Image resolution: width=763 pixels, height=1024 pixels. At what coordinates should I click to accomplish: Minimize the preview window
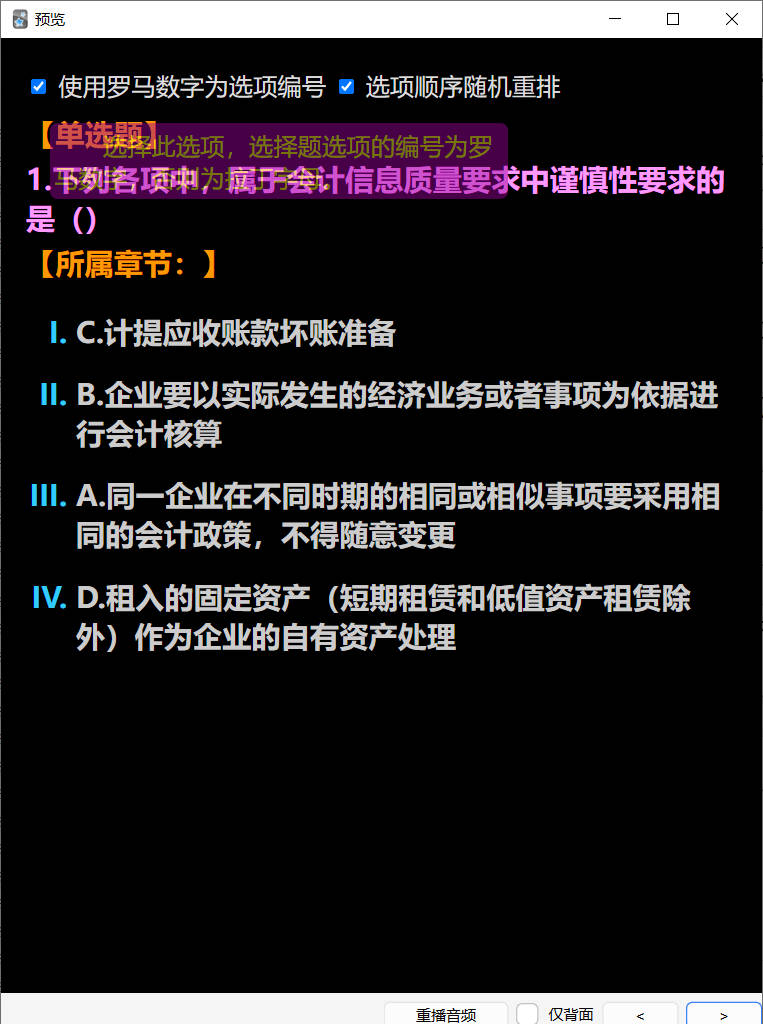tap(615, 19)
